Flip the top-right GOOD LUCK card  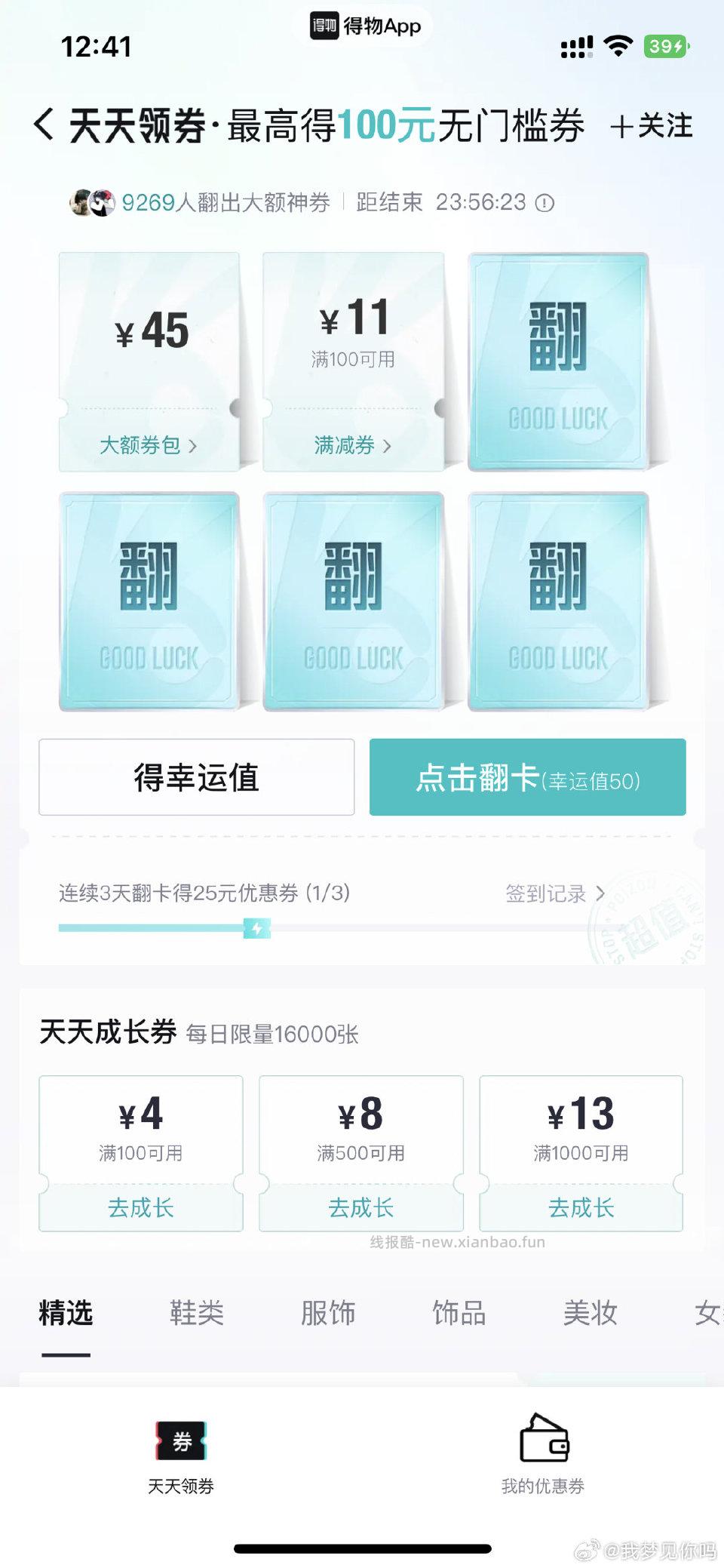[560, 361]
